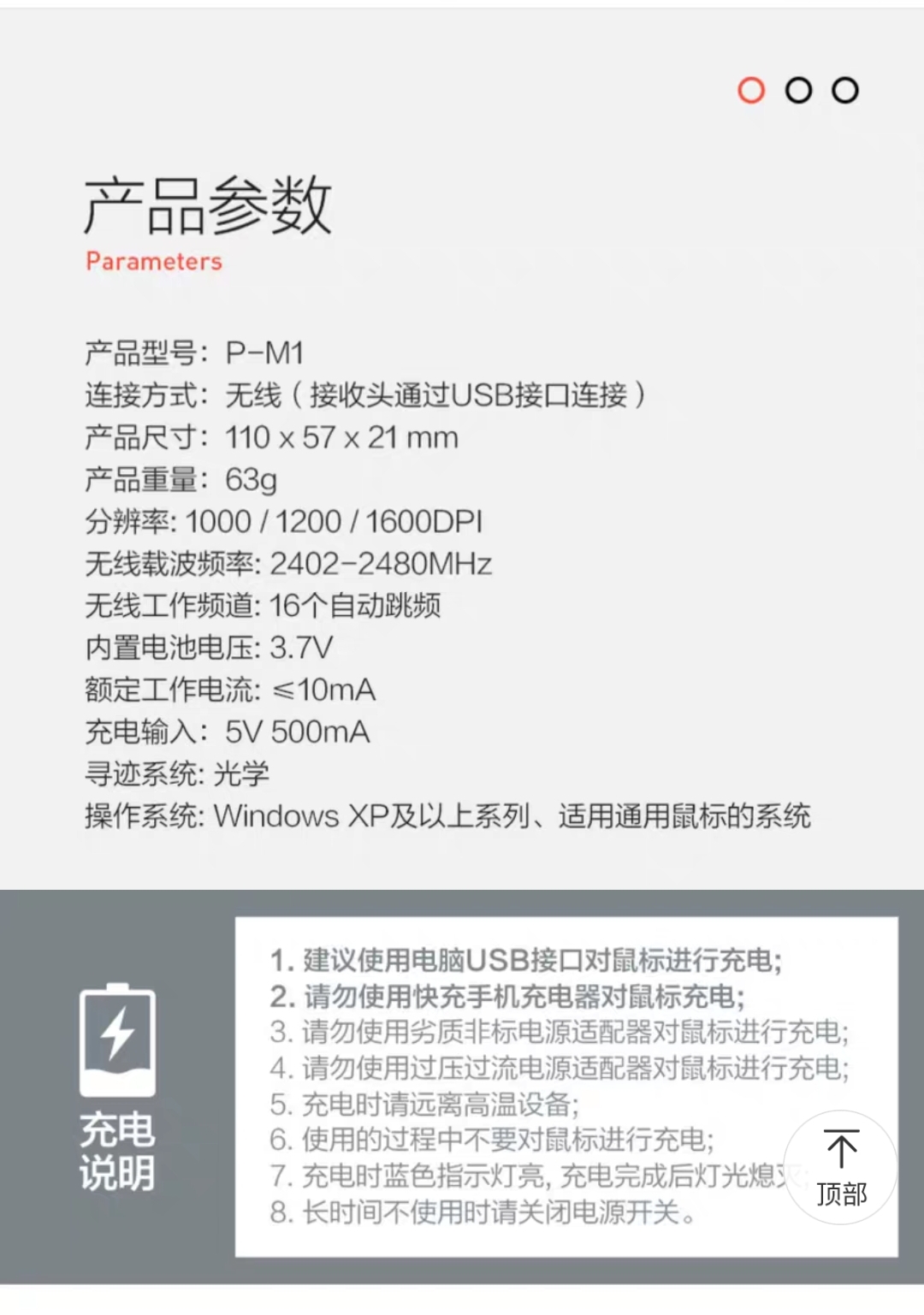The image size is (924, 1315).
Task: Click the 连接方式 wireless connection spec line
Action: pyautogui.click(x=366, y=394)
